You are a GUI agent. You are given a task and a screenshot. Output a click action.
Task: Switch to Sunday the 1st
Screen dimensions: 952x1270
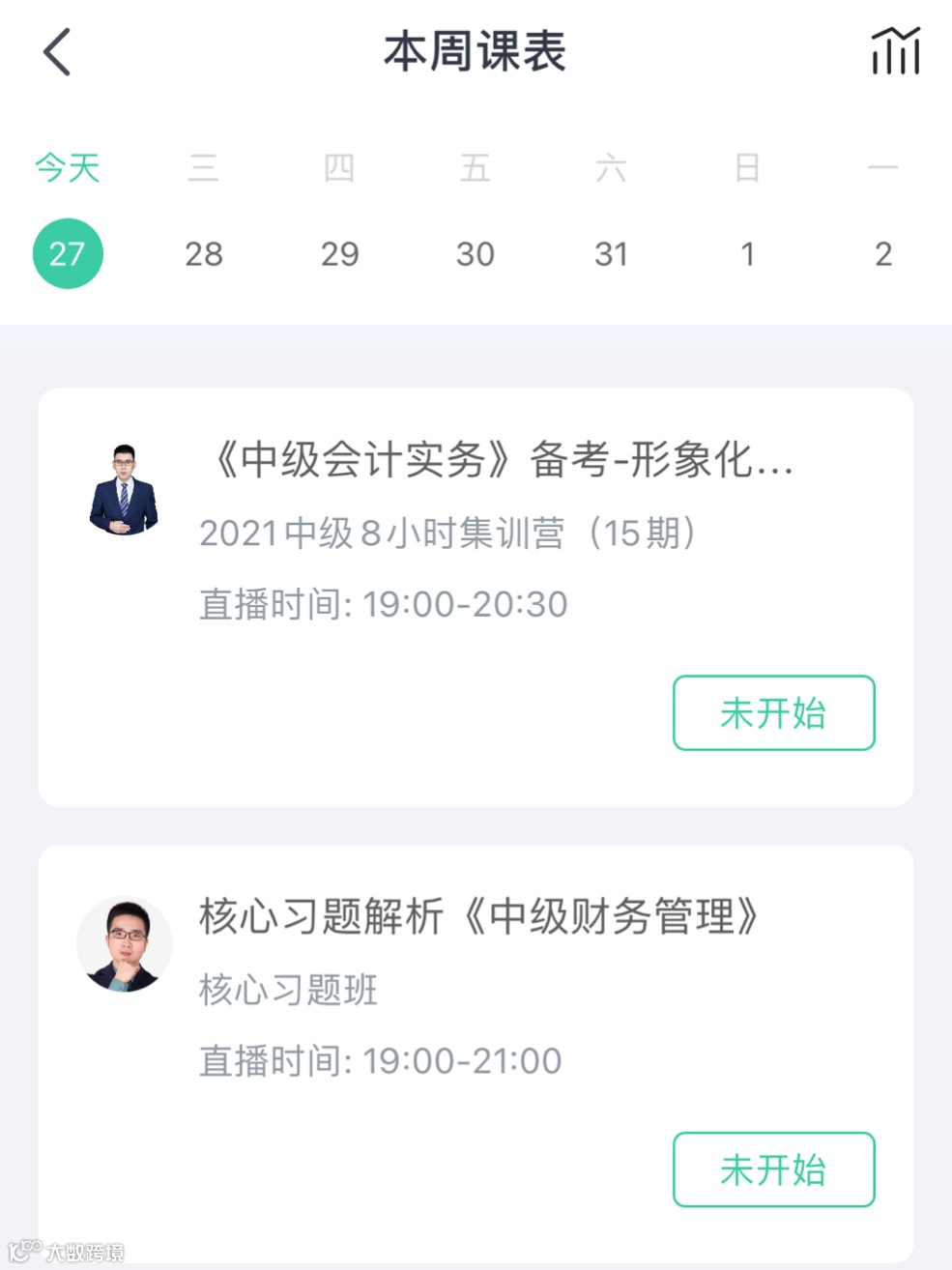[747, 253]
